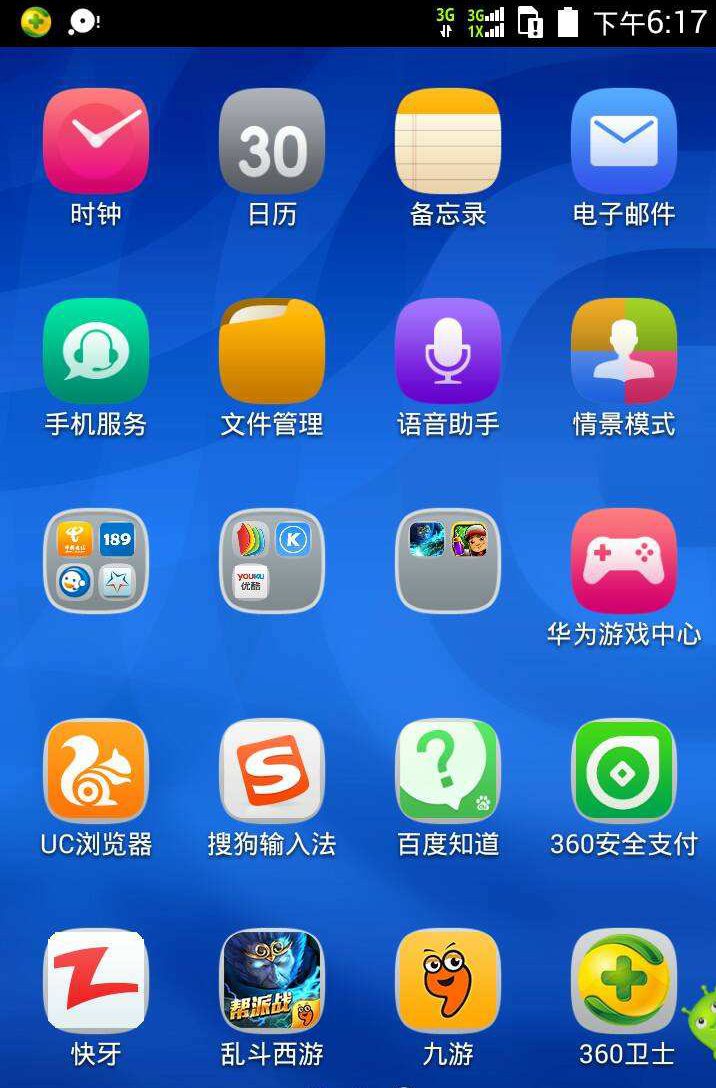
Task: Launch 手机服务 phone service app
Action: (x=96, y=351)
